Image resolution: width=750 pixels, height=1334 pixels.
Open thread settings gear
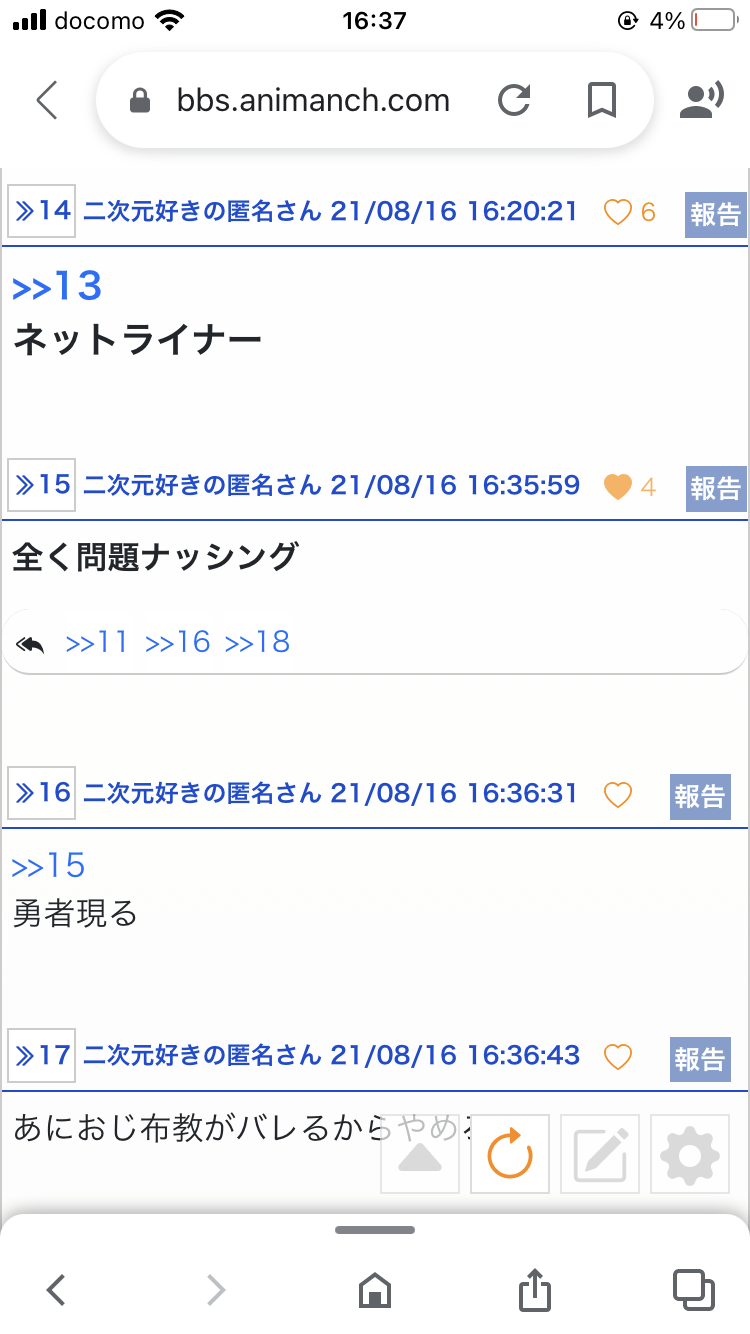[690, 1154]
